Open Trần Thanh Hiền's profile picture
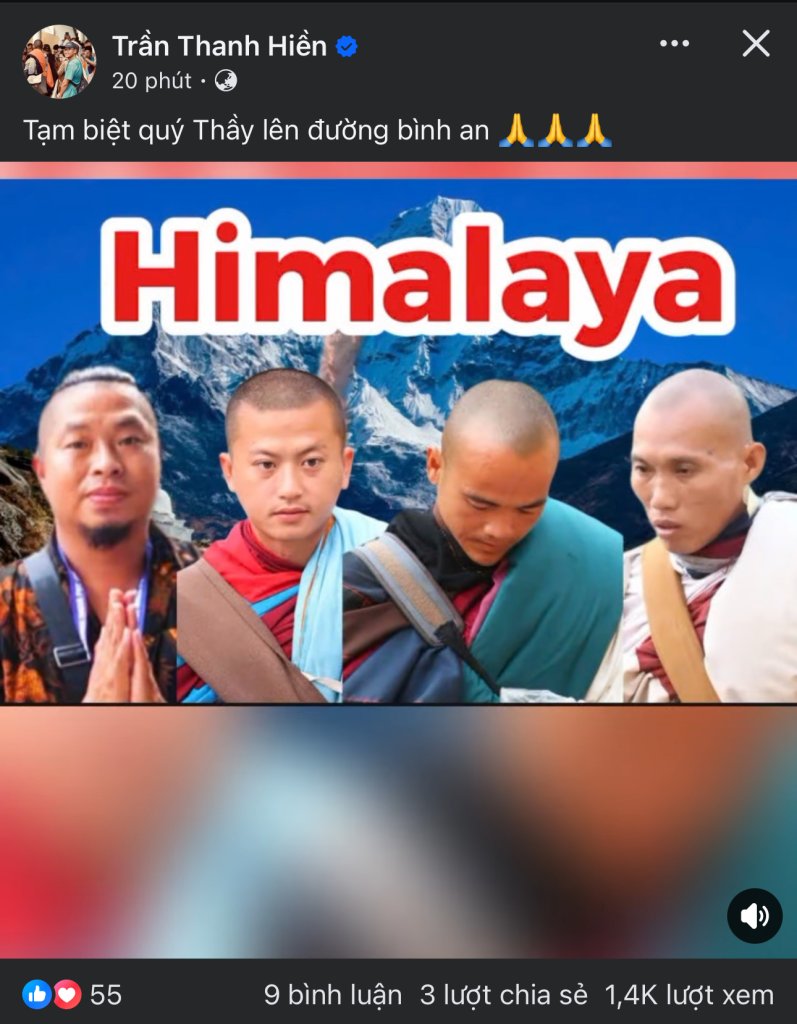The width and height of the screenshot is (797, 1024). tap(59, 61)
